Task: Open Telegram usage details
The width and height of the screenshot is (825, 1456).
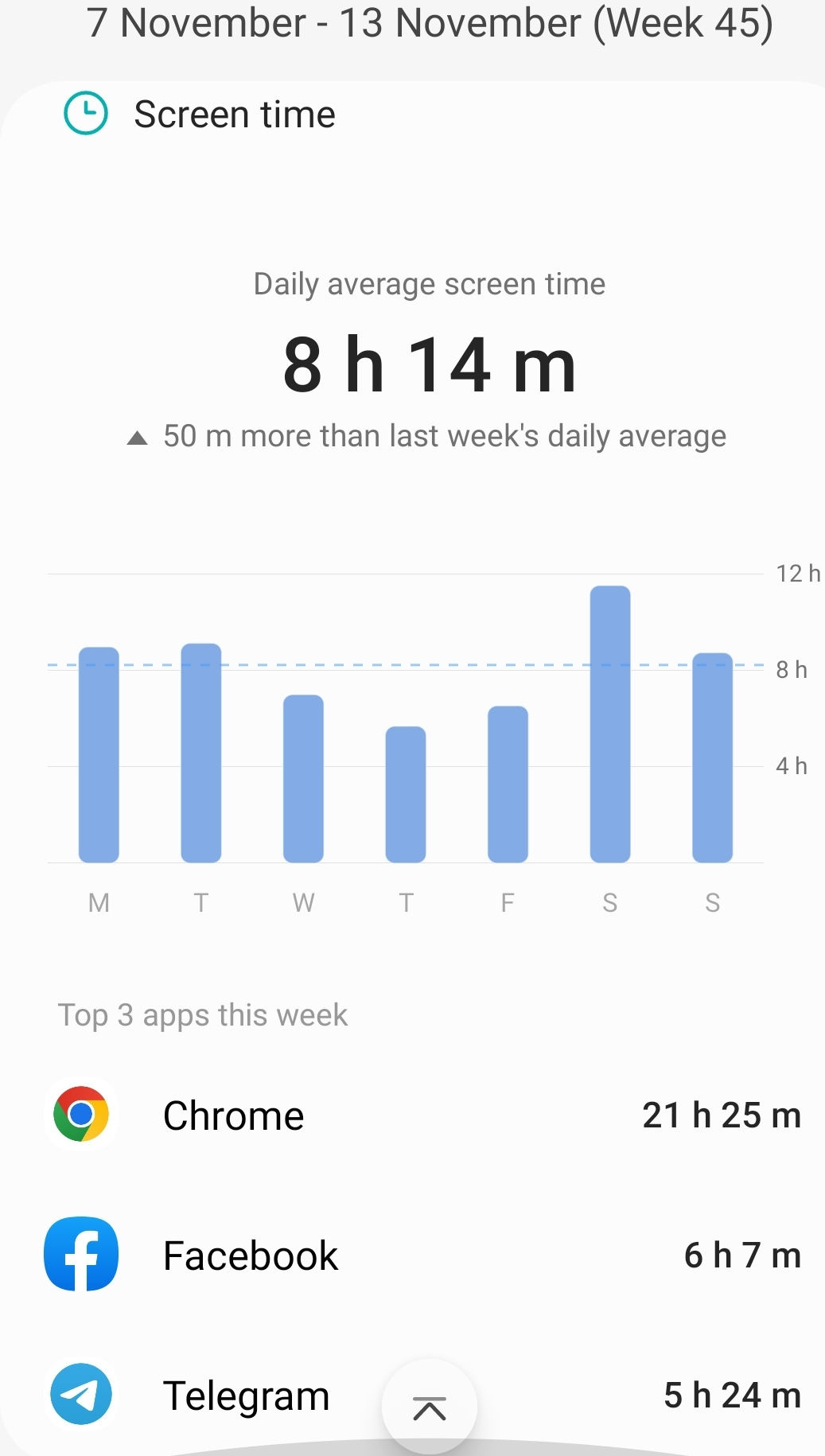Action: click(422, 1395)
